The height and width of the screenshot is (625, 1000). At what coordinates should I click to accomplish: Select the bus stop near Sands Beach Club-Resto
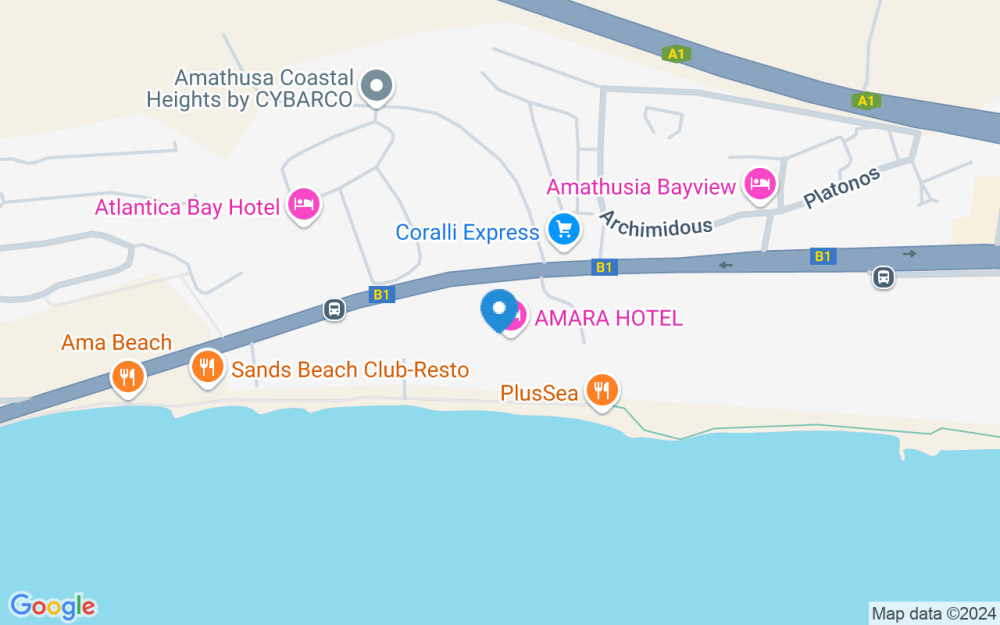pos(334,310)
